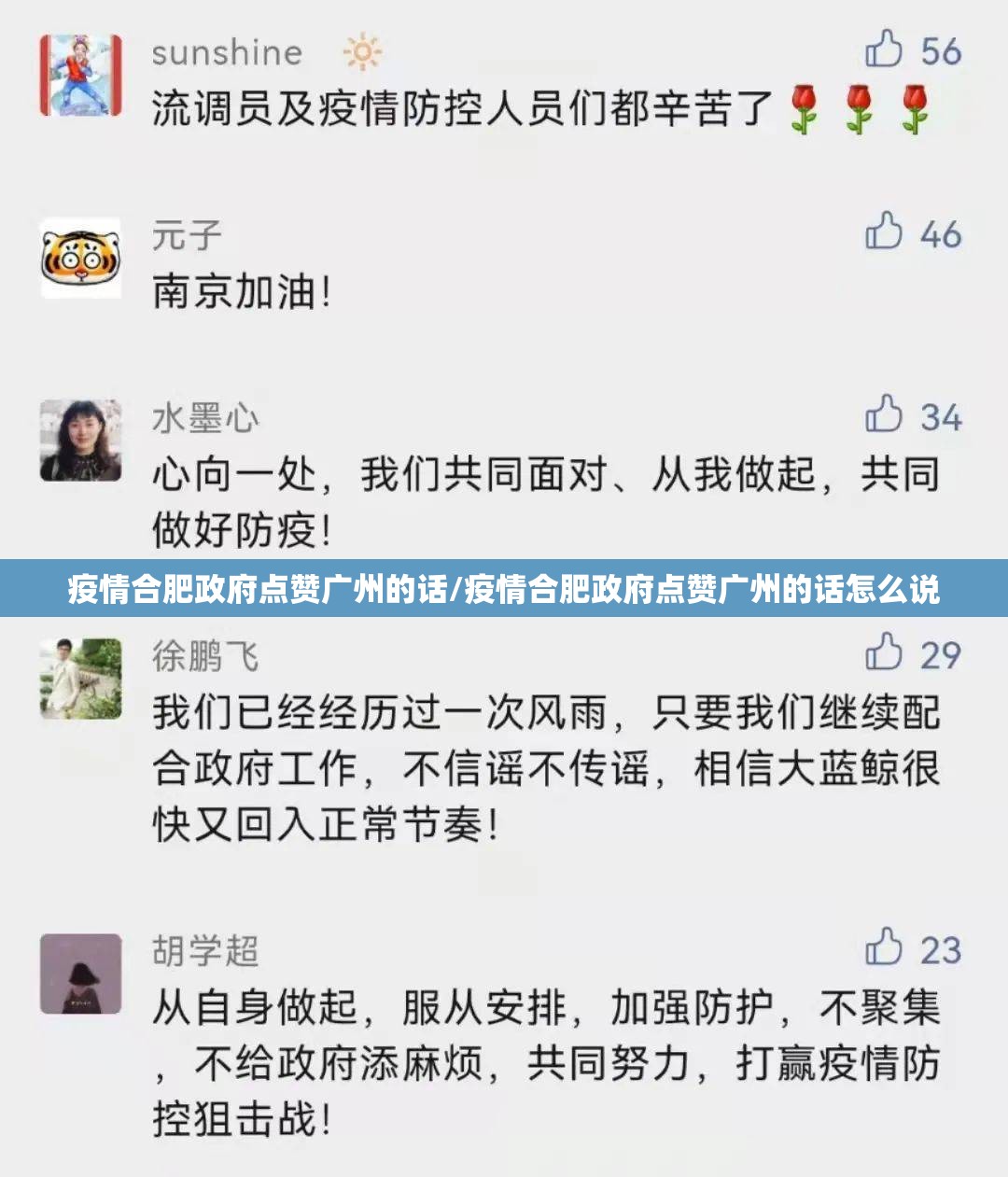The image size is (1008, 1177).
Task: Like 胡学超's comment
Action: [x=884, y=947]
